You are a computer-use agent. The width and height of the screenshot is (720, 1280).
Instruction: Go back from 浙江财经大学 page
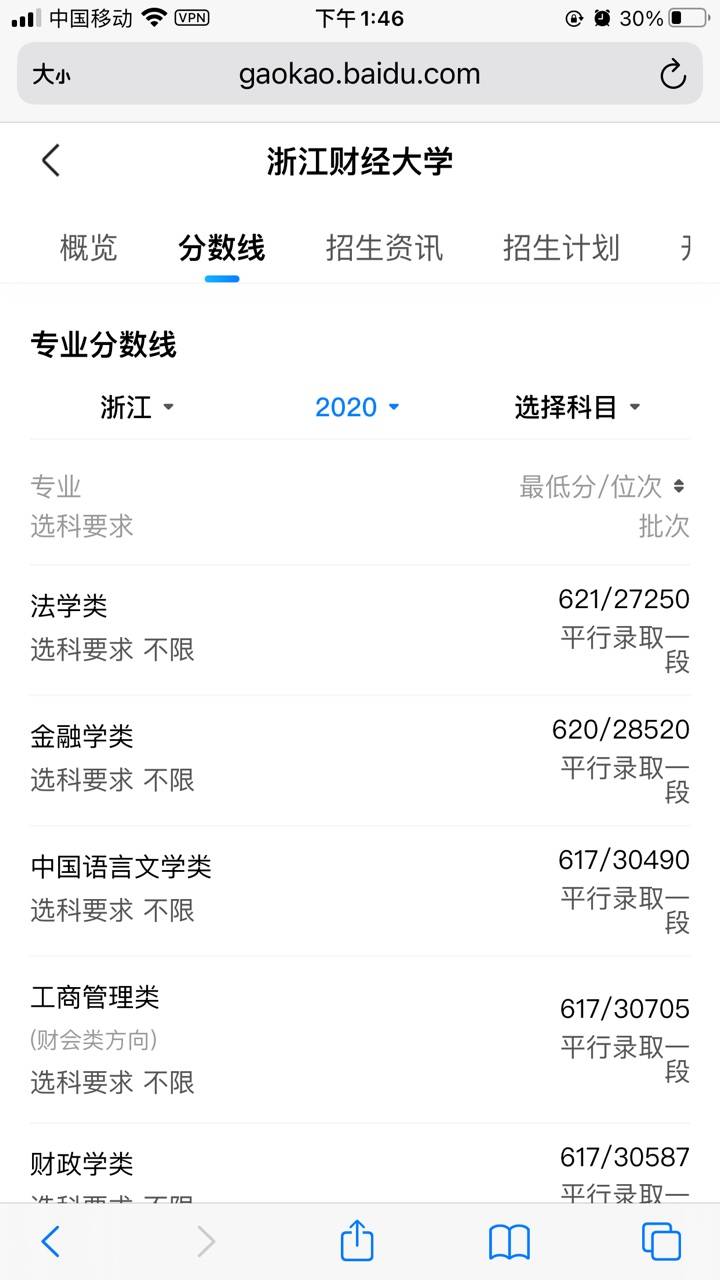pos(51,160)
